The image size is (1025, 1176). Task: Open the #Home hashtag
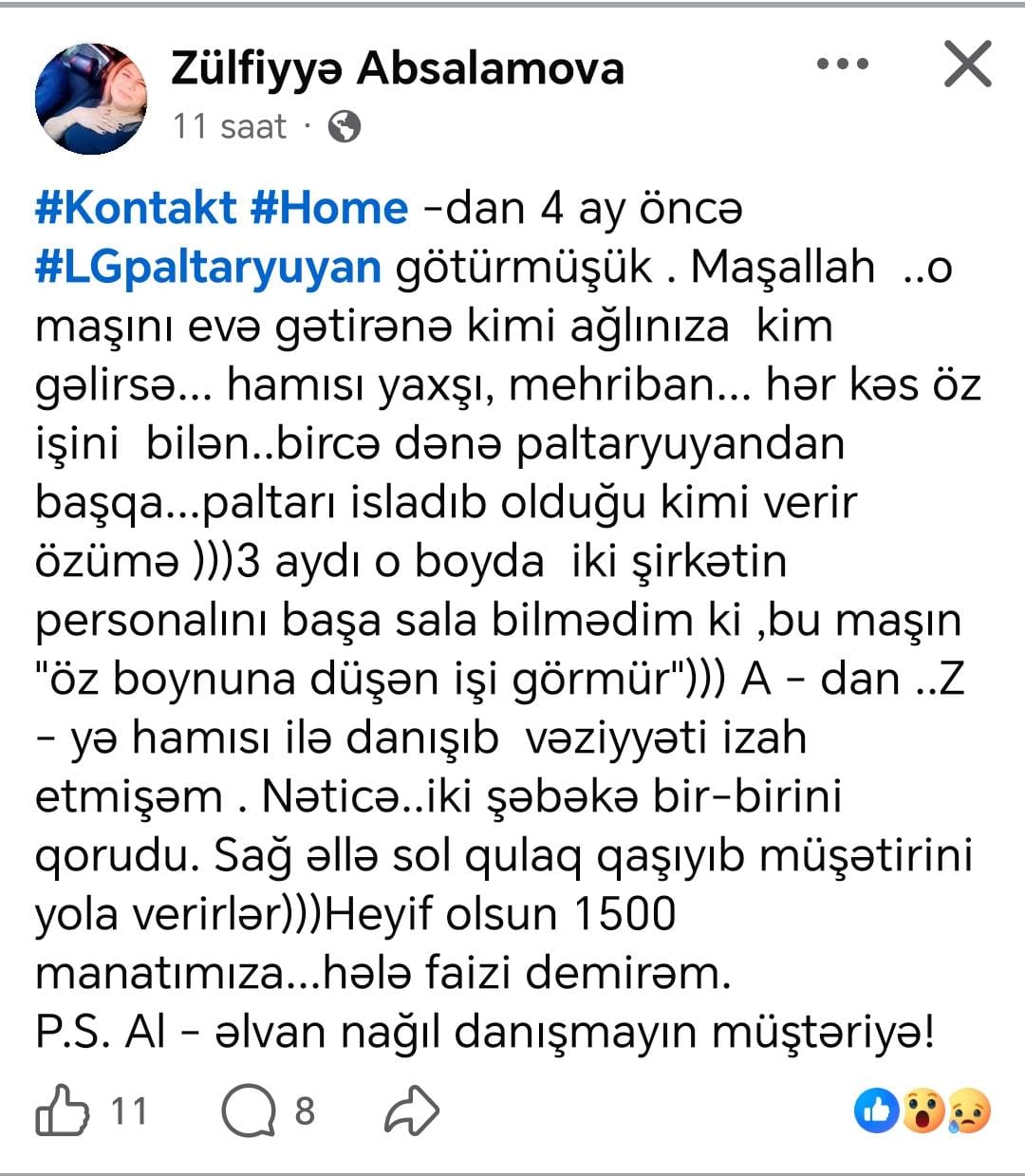coord(329,208)
